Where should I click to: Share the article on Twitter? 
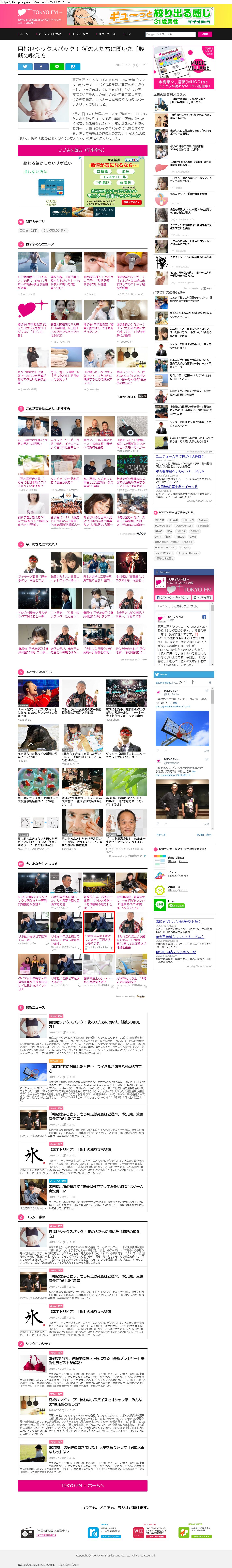coord(26,66)
